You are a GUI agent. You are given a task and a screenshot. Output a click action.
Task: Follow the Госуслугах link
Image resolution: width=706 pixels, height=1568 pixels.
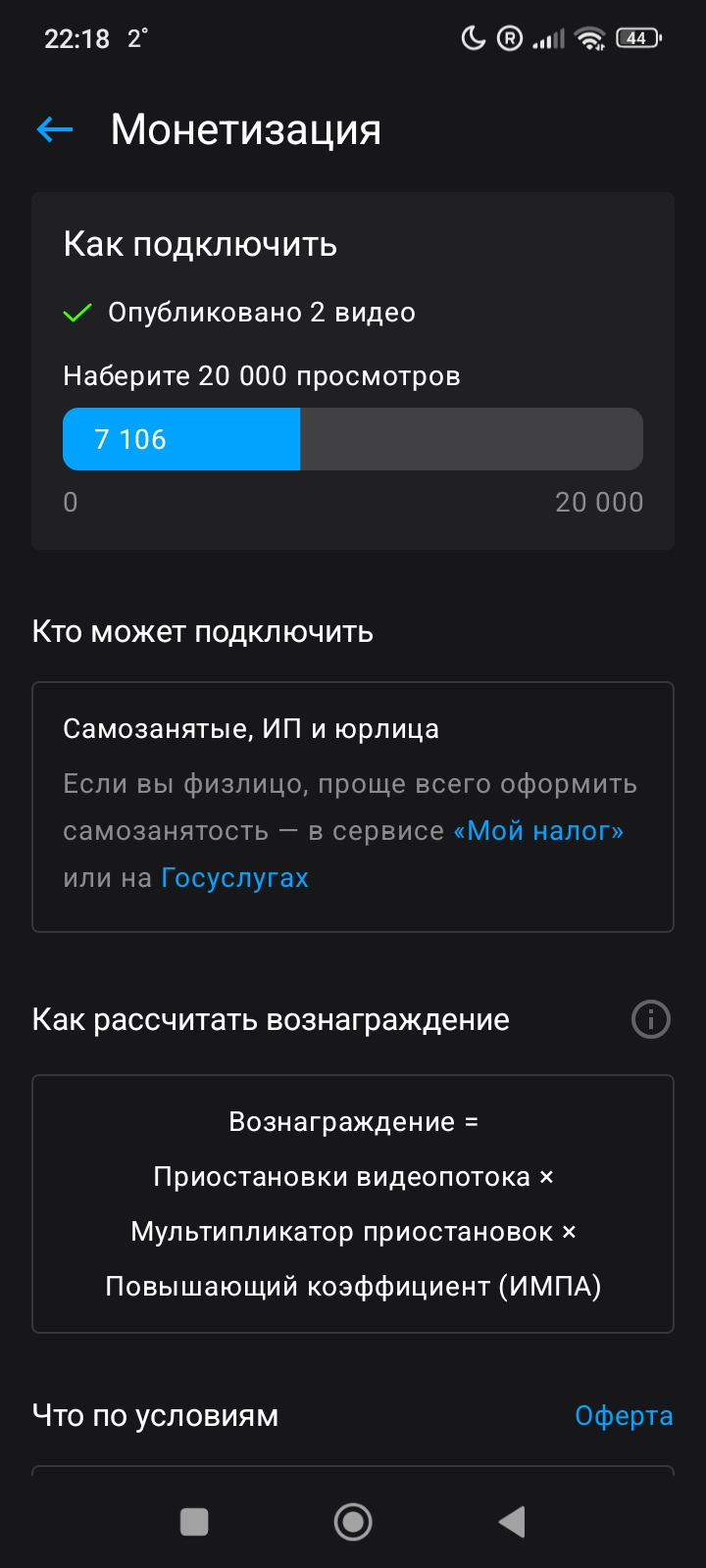(x=234, y=878)
